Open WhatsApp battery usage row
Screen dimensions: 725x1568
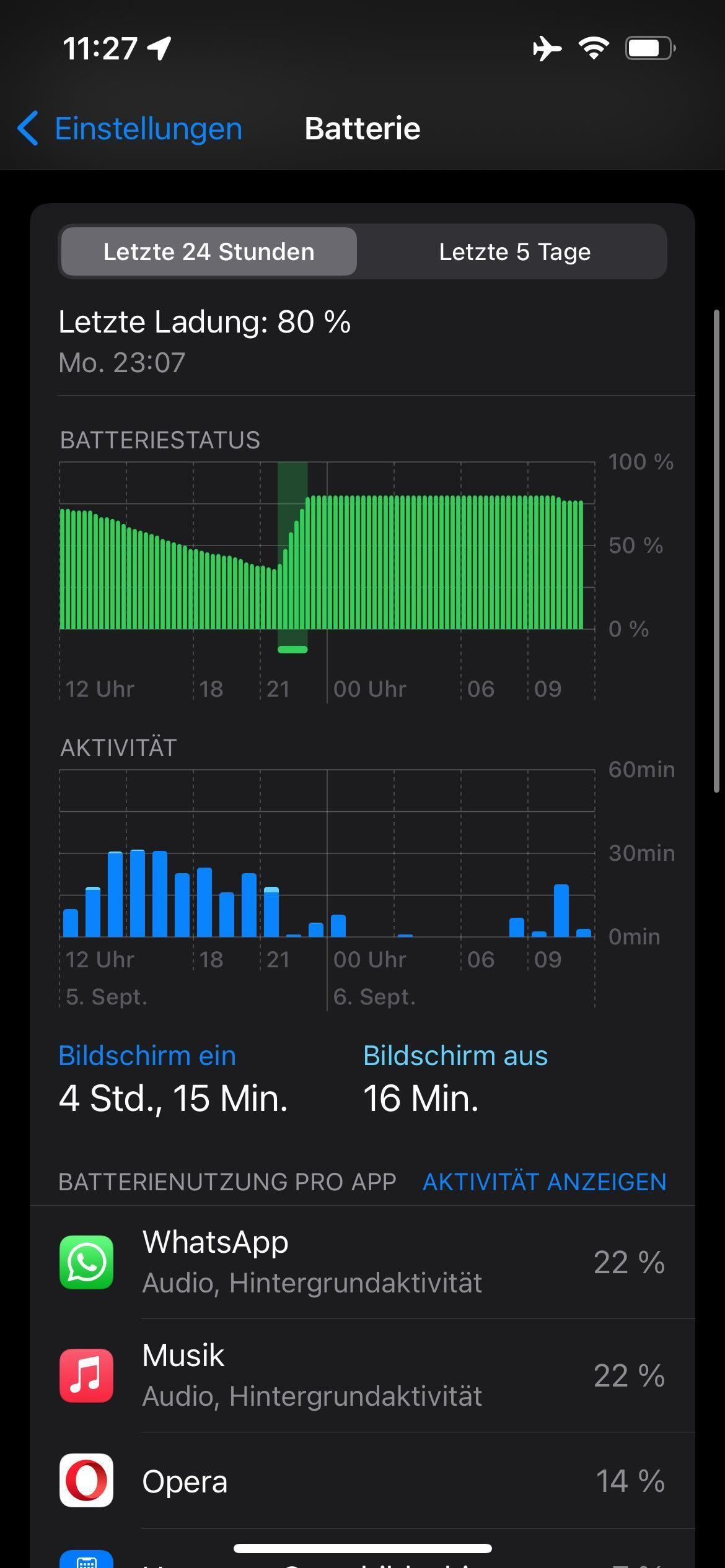click(x=362, y=1262)
